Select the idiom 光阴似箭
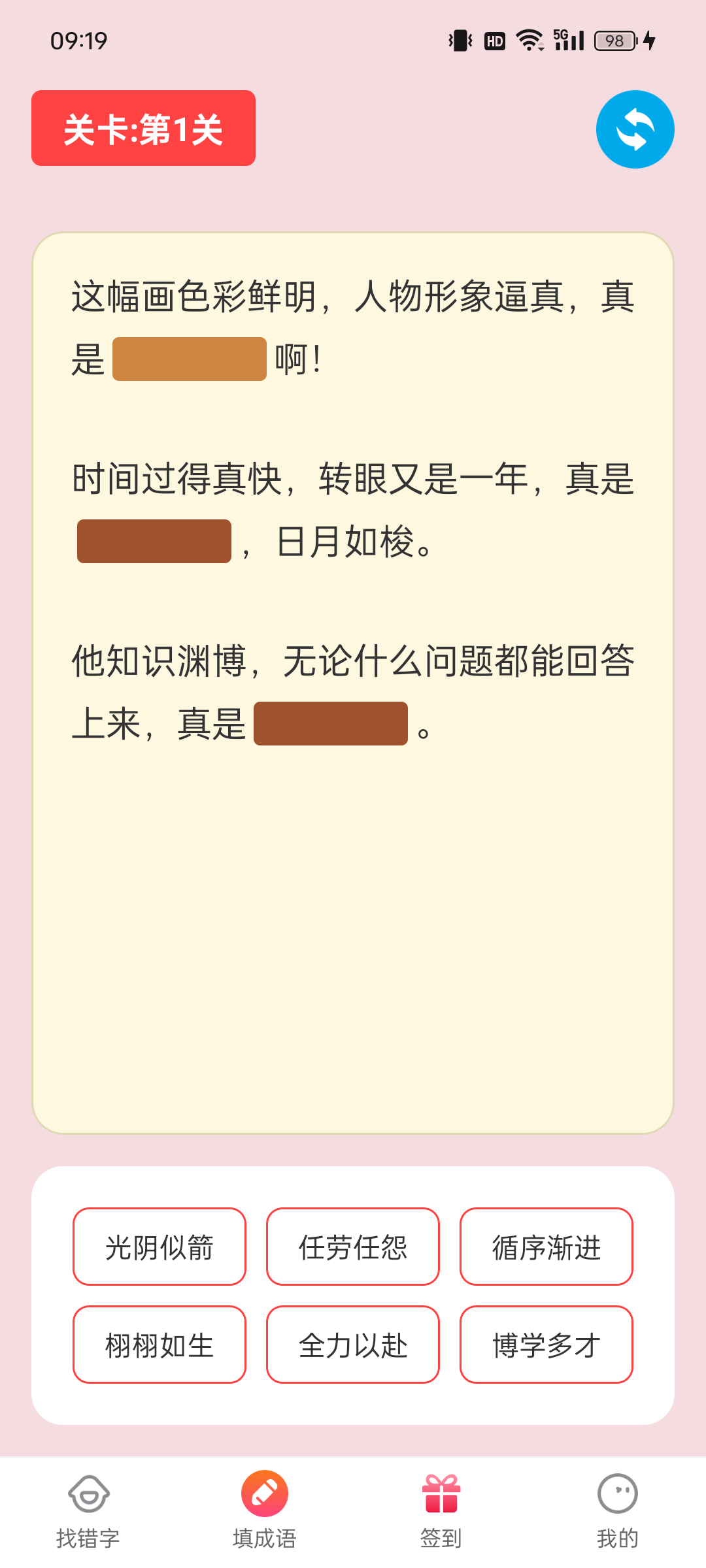Image resolution: width=706 pixels, height=1568 pixels. click(x=160, y=1246)
